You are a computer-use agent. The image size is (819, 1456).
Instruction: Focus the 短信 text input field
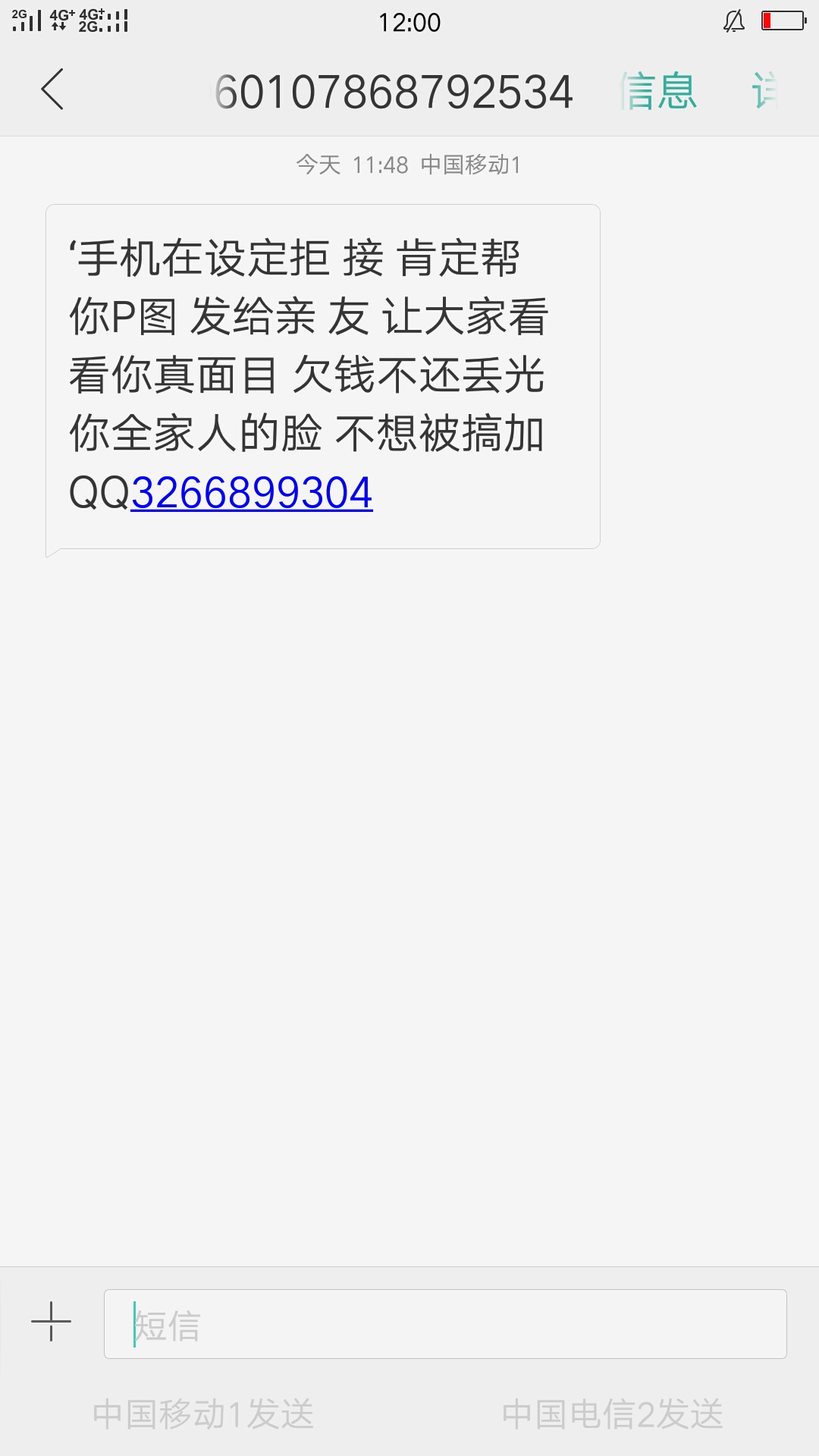pos(445,1324)
